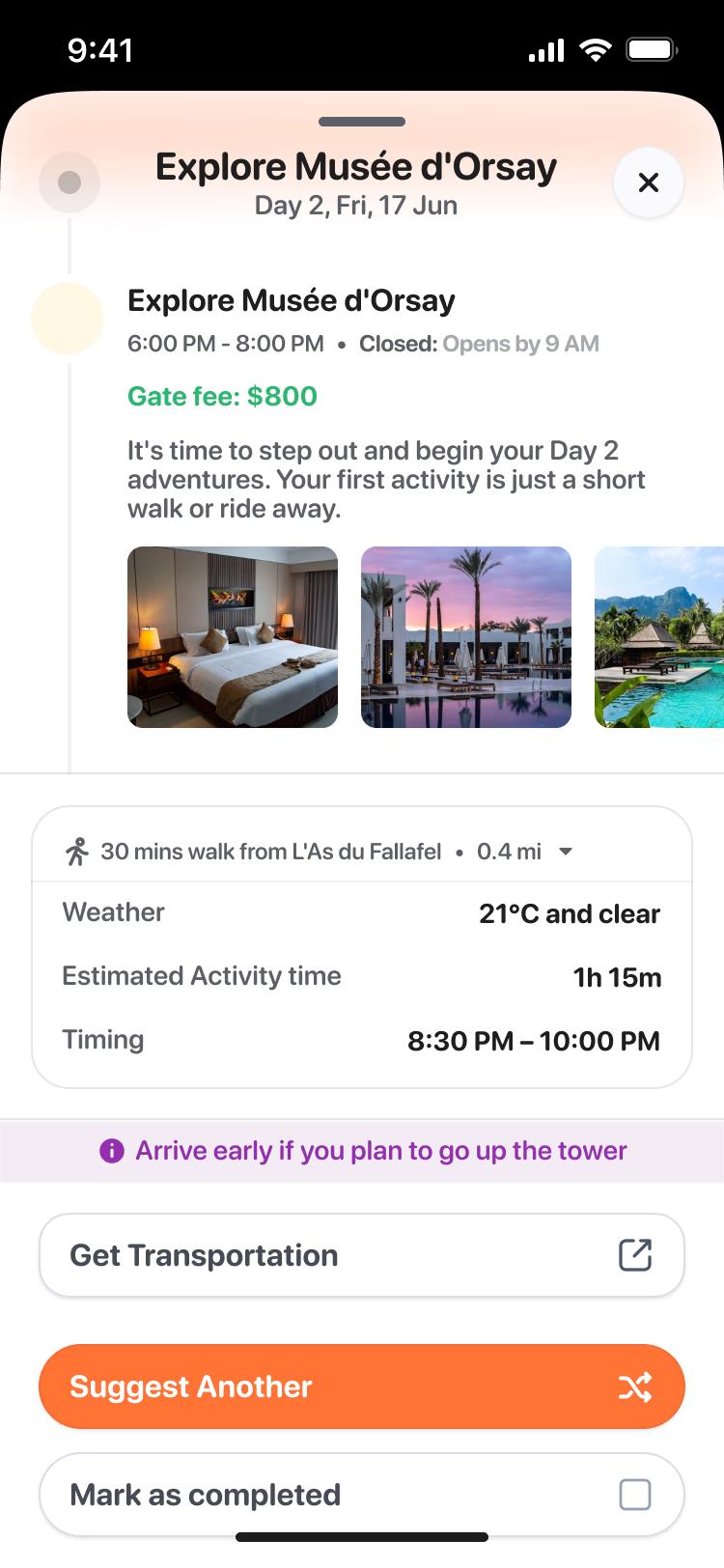724x1568 pixels.
Task: Open the palm trees sunset pool photo
Action: (466, 637)
